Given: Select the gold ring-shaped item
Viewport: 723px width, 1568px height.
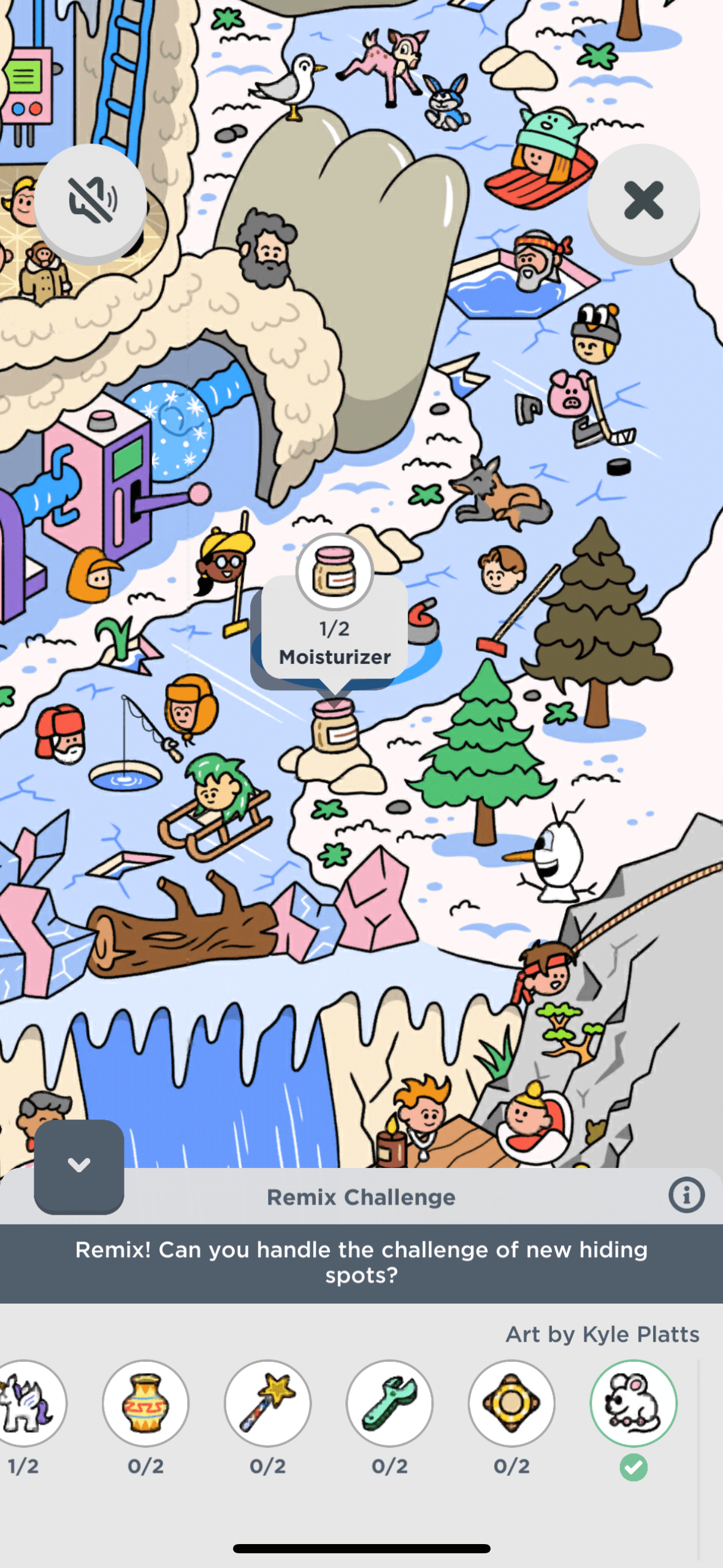Looking at the screenshot, I should [511, 1403].
